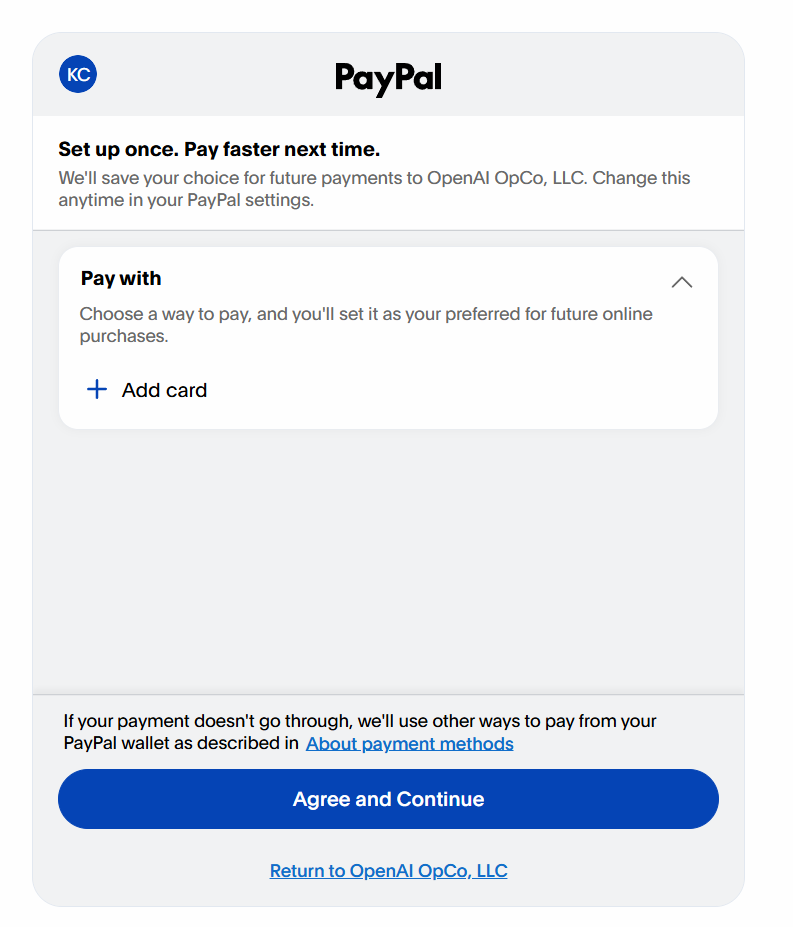Screen dimensions: 793x927
Task: Open the KC account avatar
Action: 78,74
